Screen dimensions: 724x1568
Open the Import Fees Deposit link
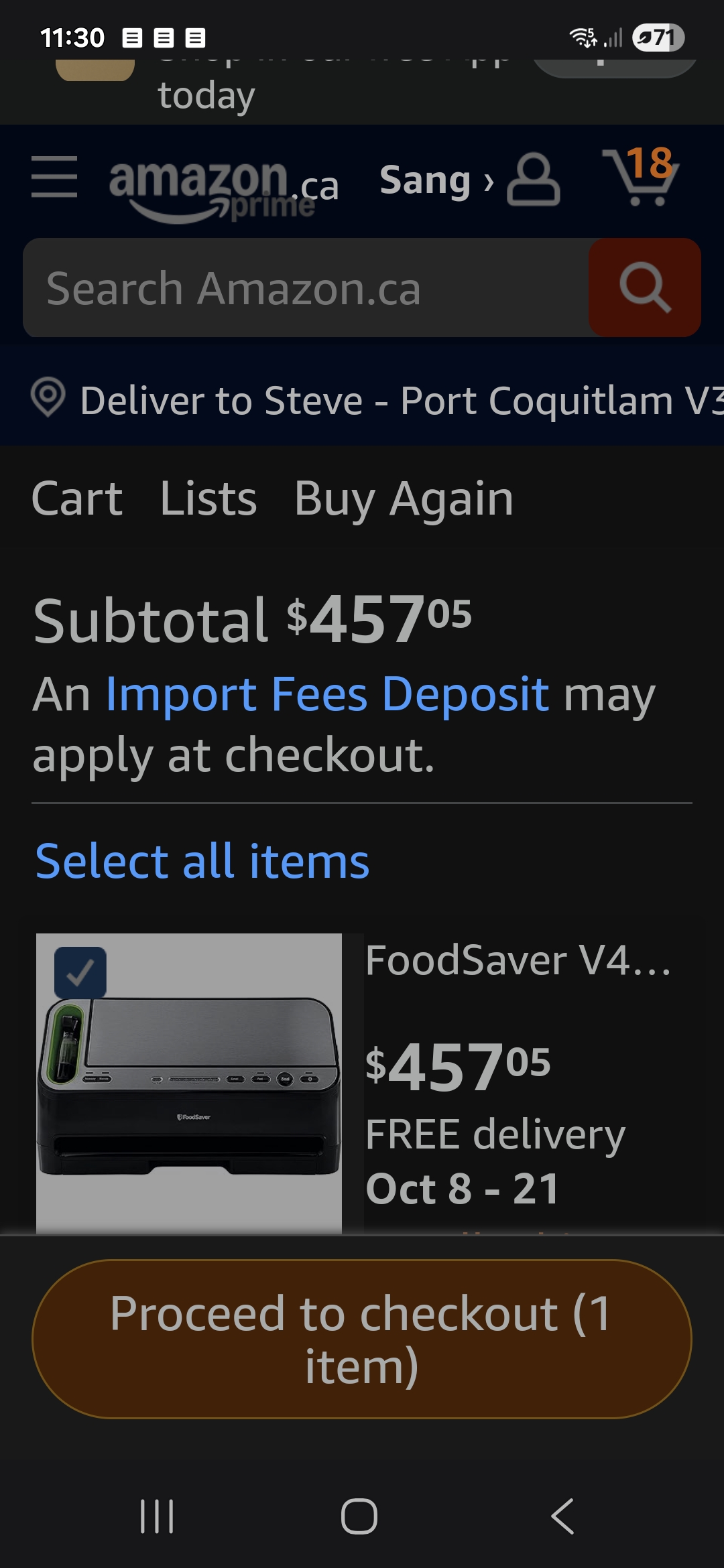click(x=327, y=694)
